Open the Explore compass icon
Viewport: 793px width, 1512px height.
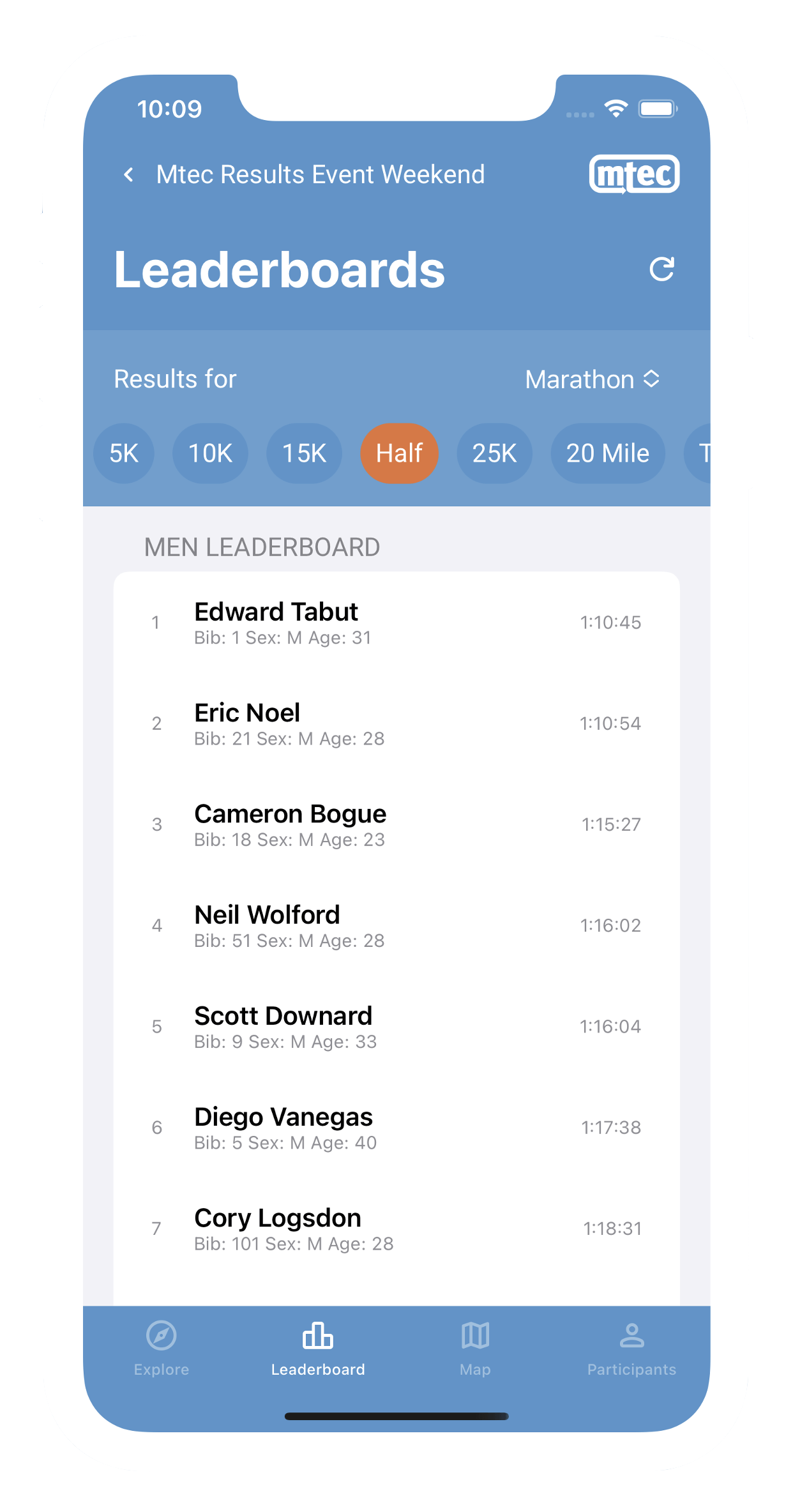coord(161,1333)
